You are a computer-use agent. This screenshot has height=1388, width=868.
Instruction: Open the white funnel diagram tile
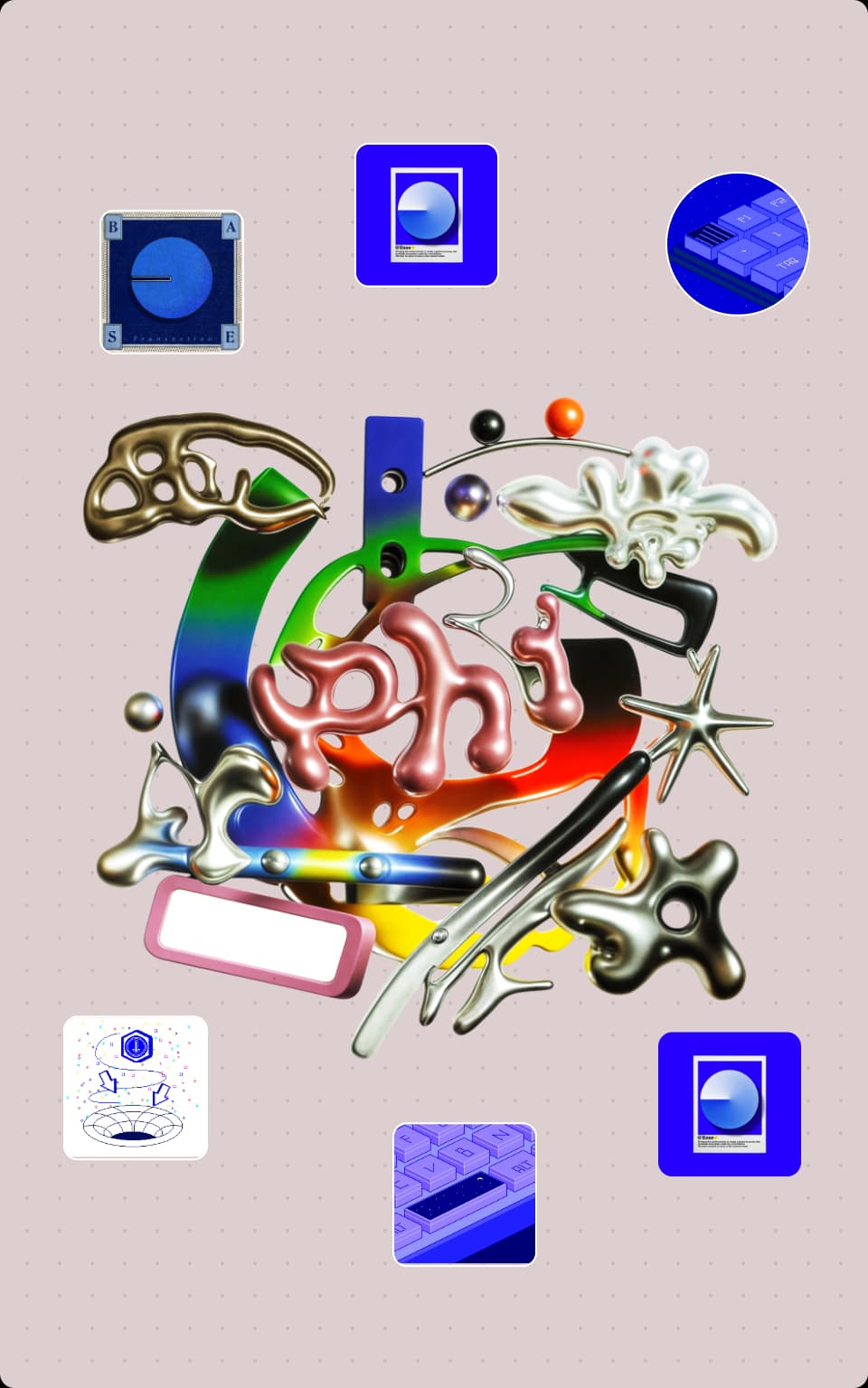coord(136,1087)
